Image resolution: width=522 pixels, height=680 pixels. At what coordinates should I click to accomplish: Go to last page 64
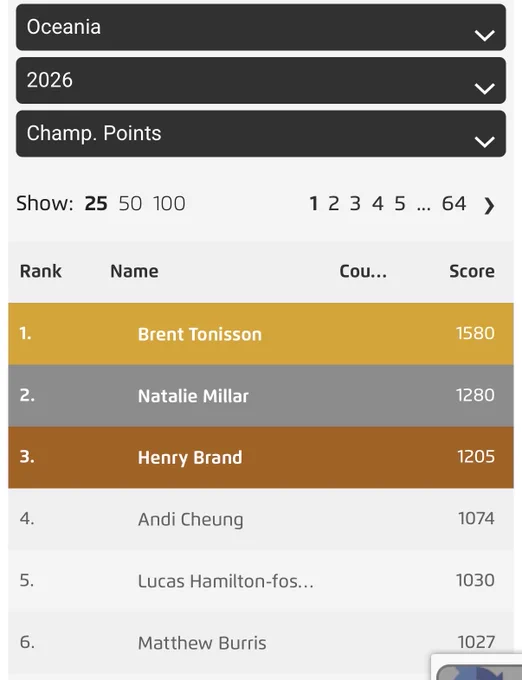(x=454, y=203)
